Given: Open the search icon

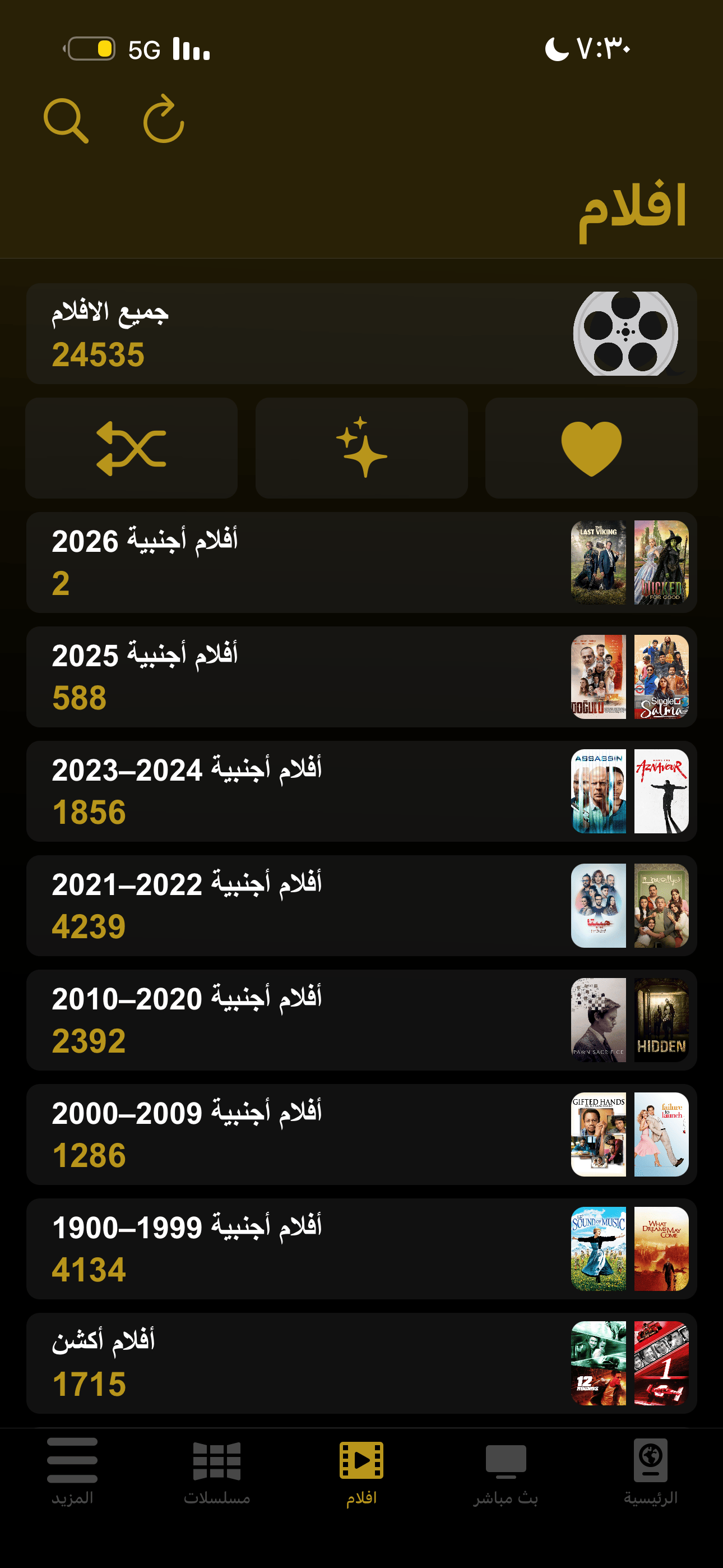Looking at the screenshot, I should [66, 121].
